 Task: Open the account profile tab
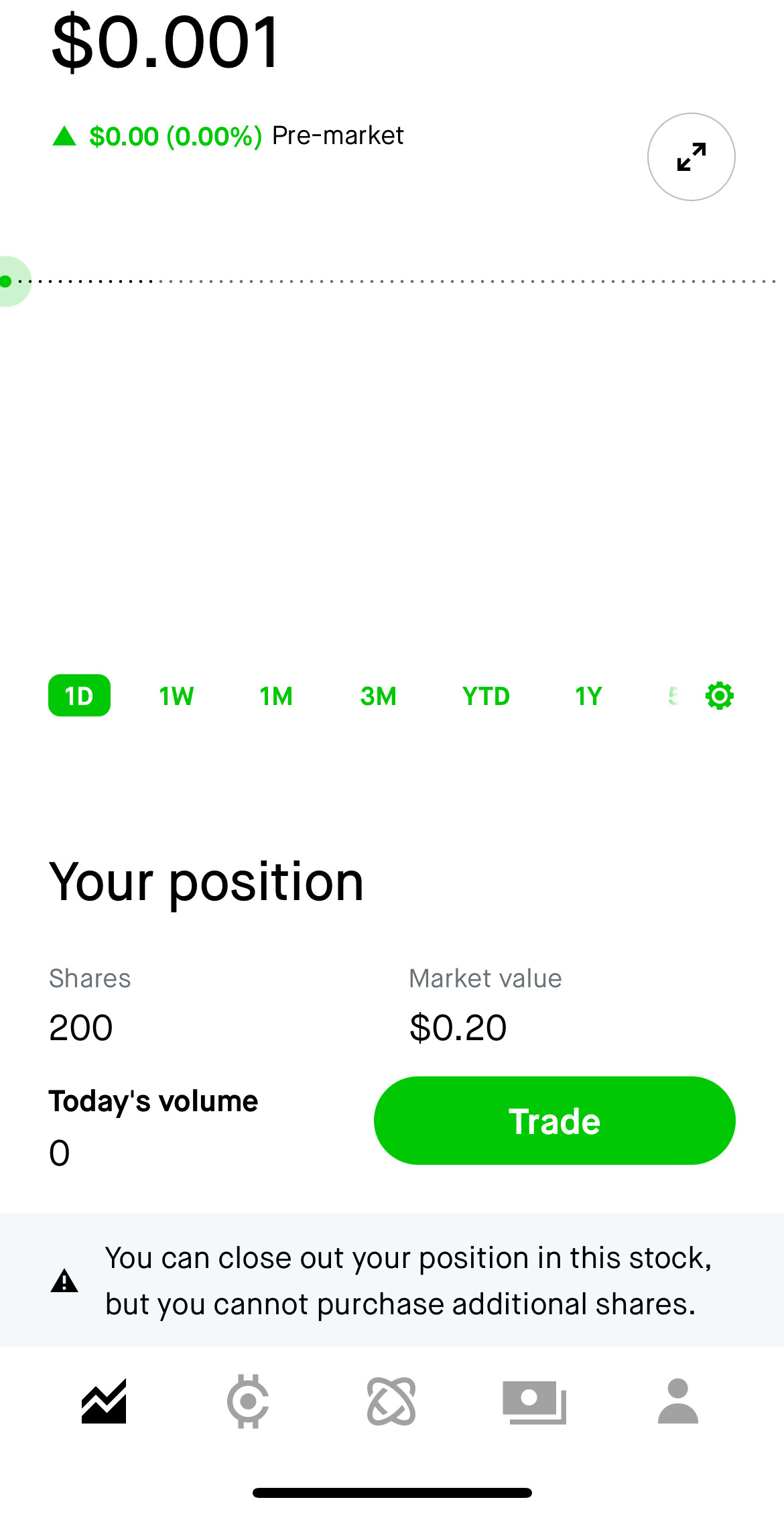678,1401
